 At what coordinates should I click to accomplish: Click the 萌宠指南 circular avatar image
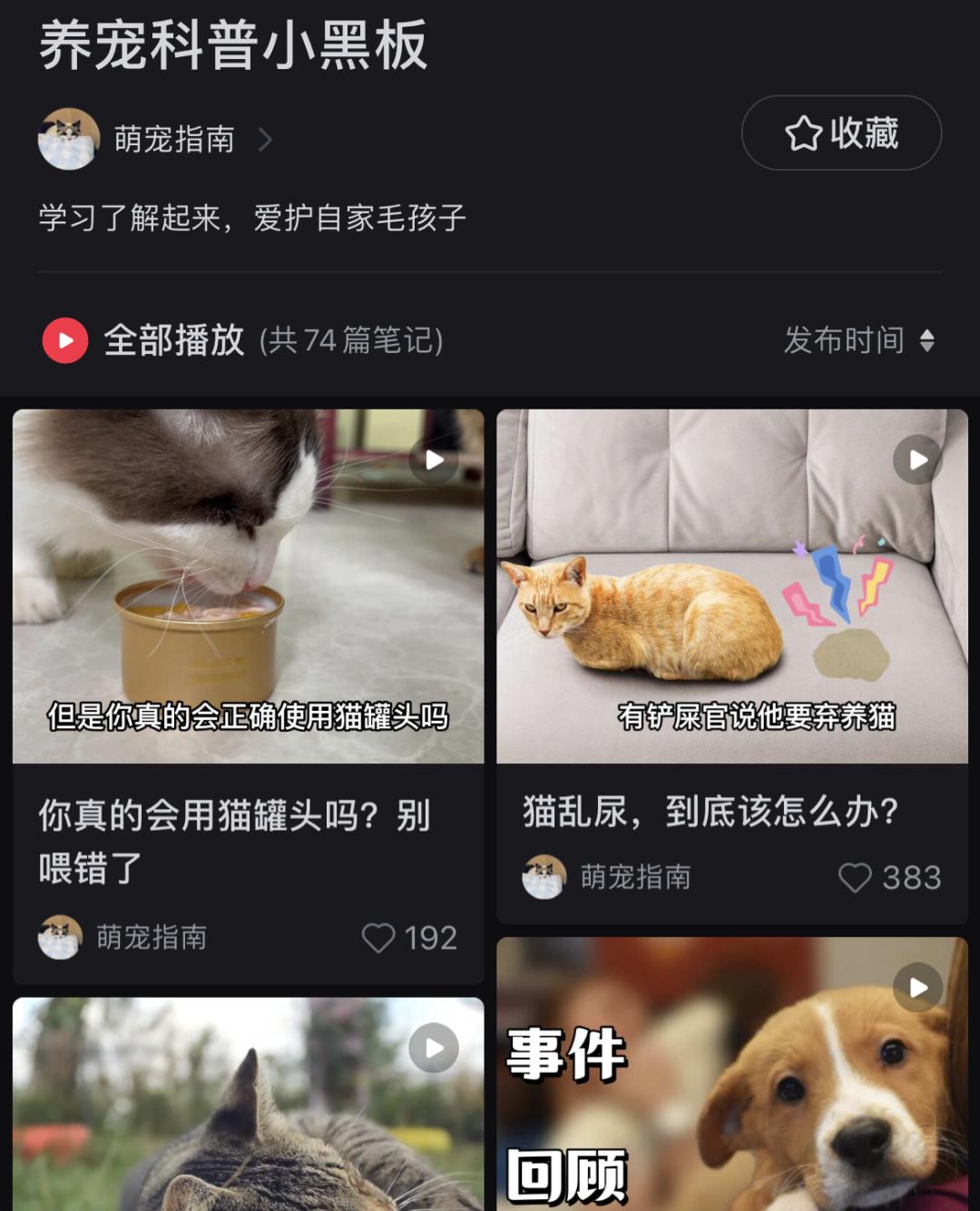tap(68, 138)
